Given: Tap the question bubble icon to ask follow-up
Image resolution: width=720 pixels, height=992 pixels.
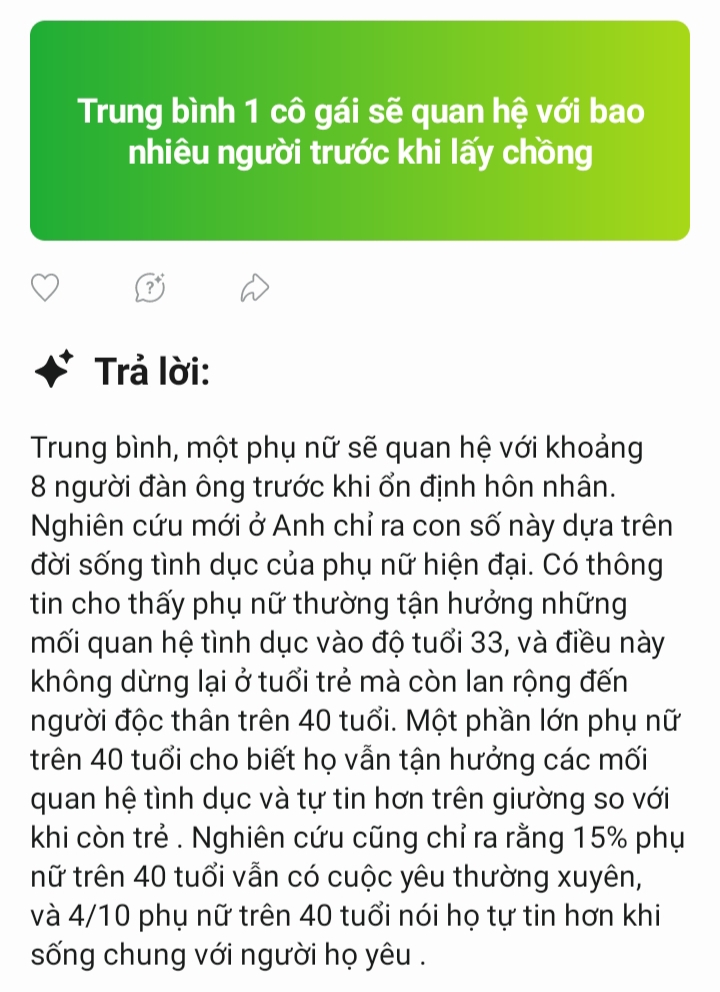Looking at the screenshot, I should [x=150, y=288].
